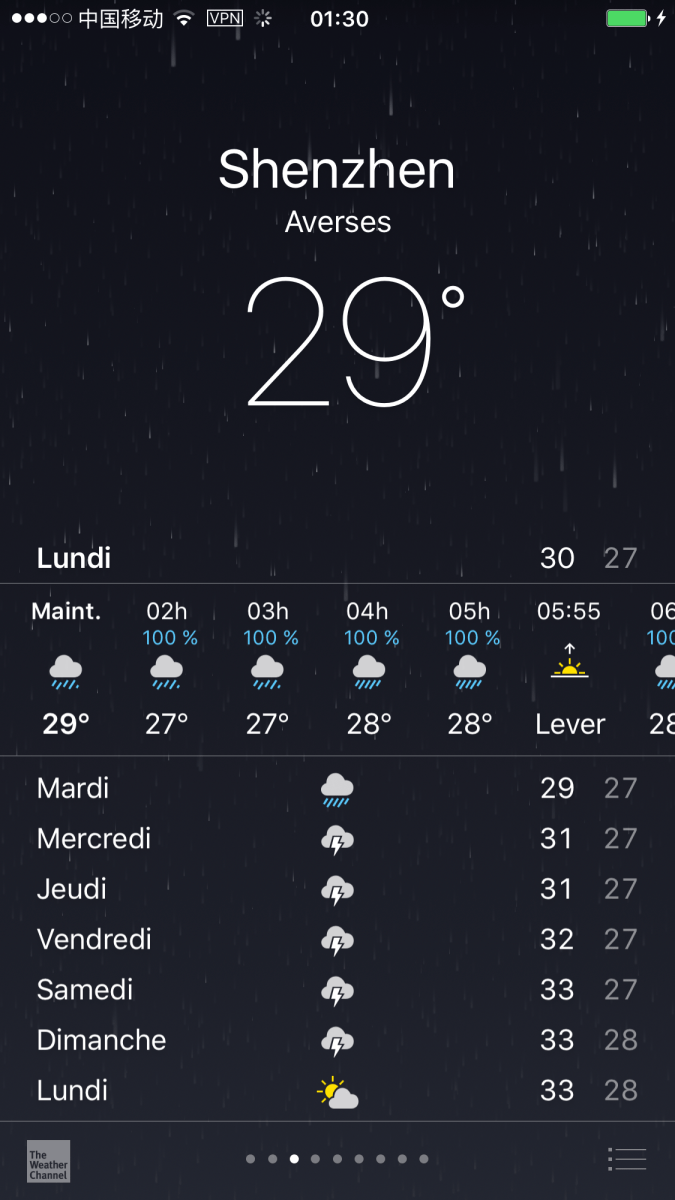Open the city list icon
Viewport: 675px width, 1200px height.
[x=627, y=1159]
